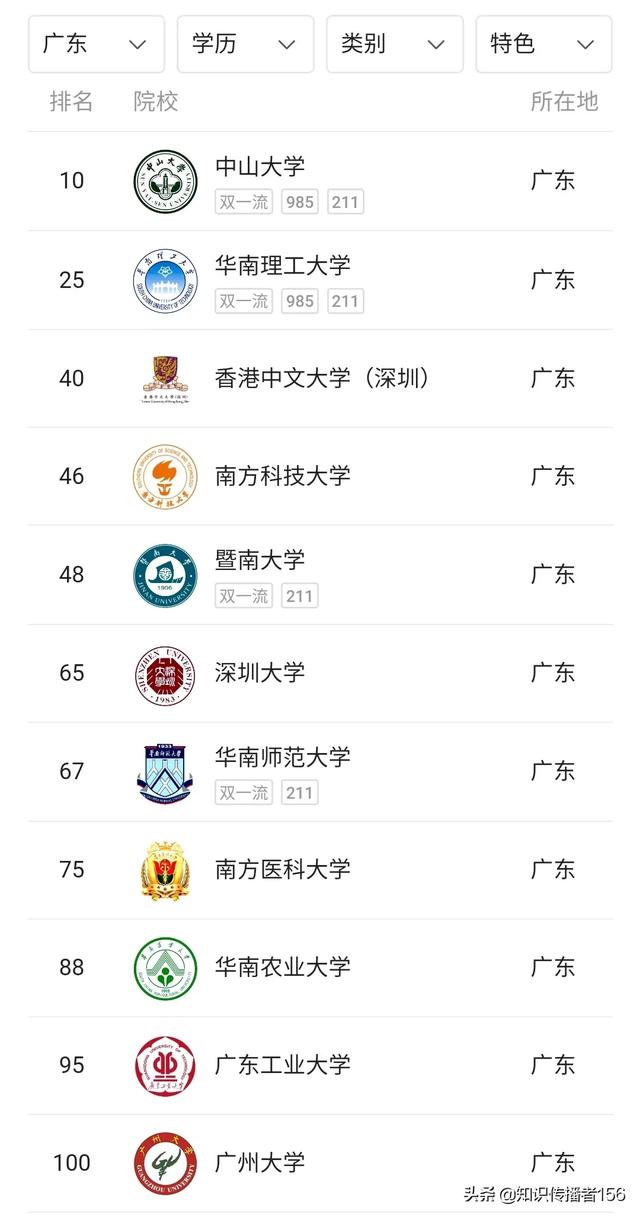
Task: Expand the 学历 filter dropdown
Action: click(246, 44)
